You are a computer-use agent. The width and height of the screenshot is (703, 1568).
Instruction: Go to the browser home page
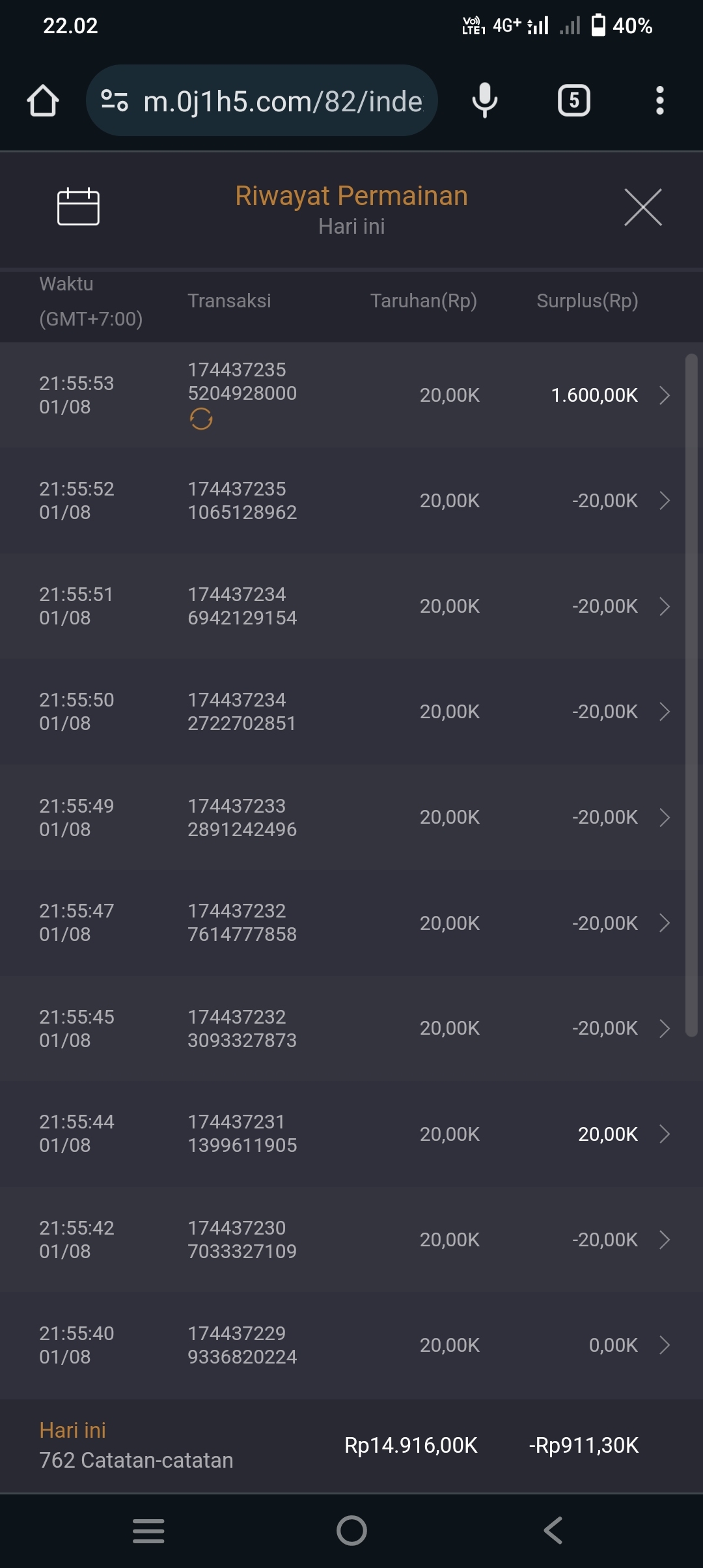[43, 101]
